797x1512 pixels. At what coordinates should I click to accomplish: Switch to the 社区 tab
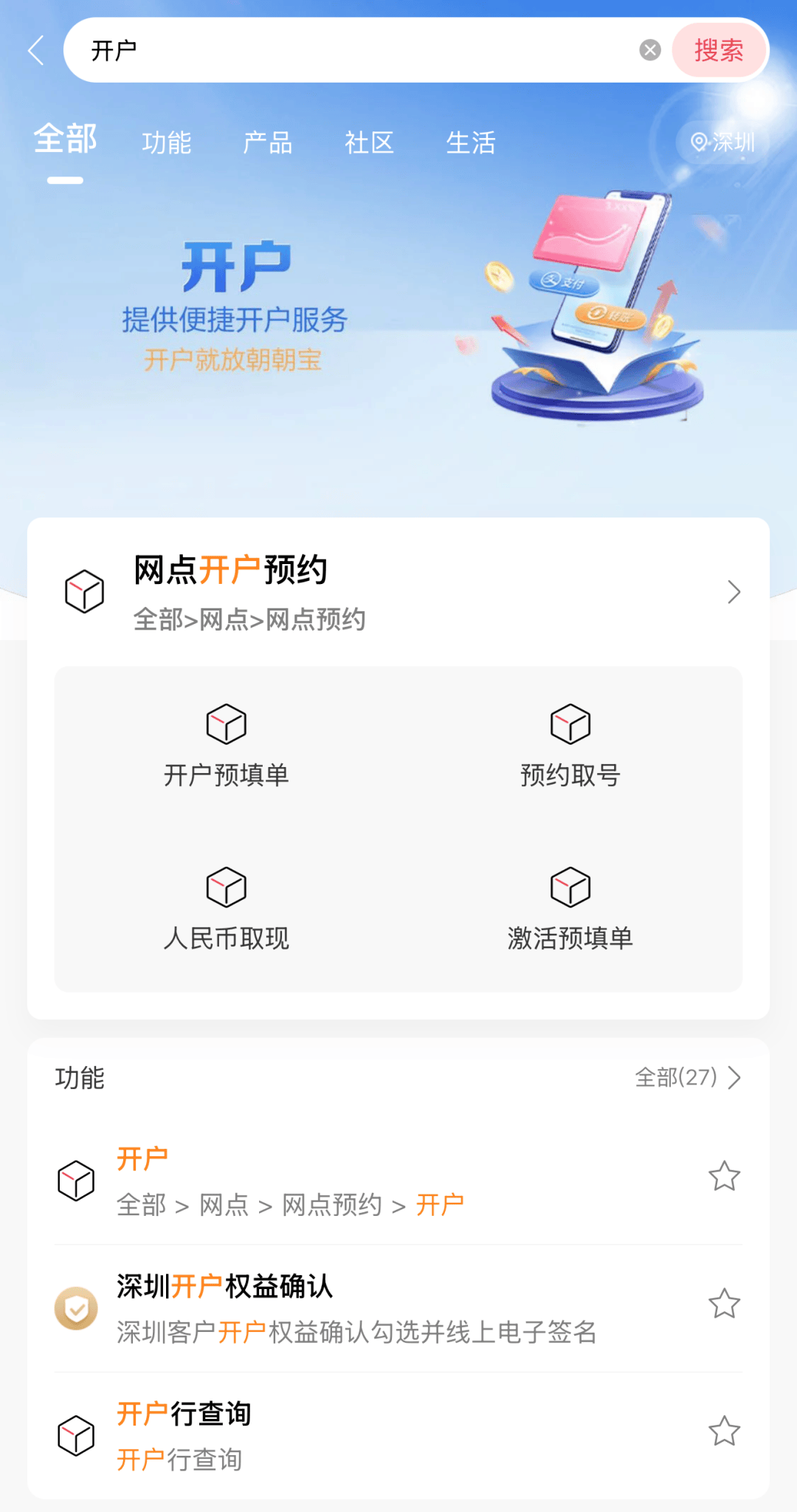coord(369,142)
